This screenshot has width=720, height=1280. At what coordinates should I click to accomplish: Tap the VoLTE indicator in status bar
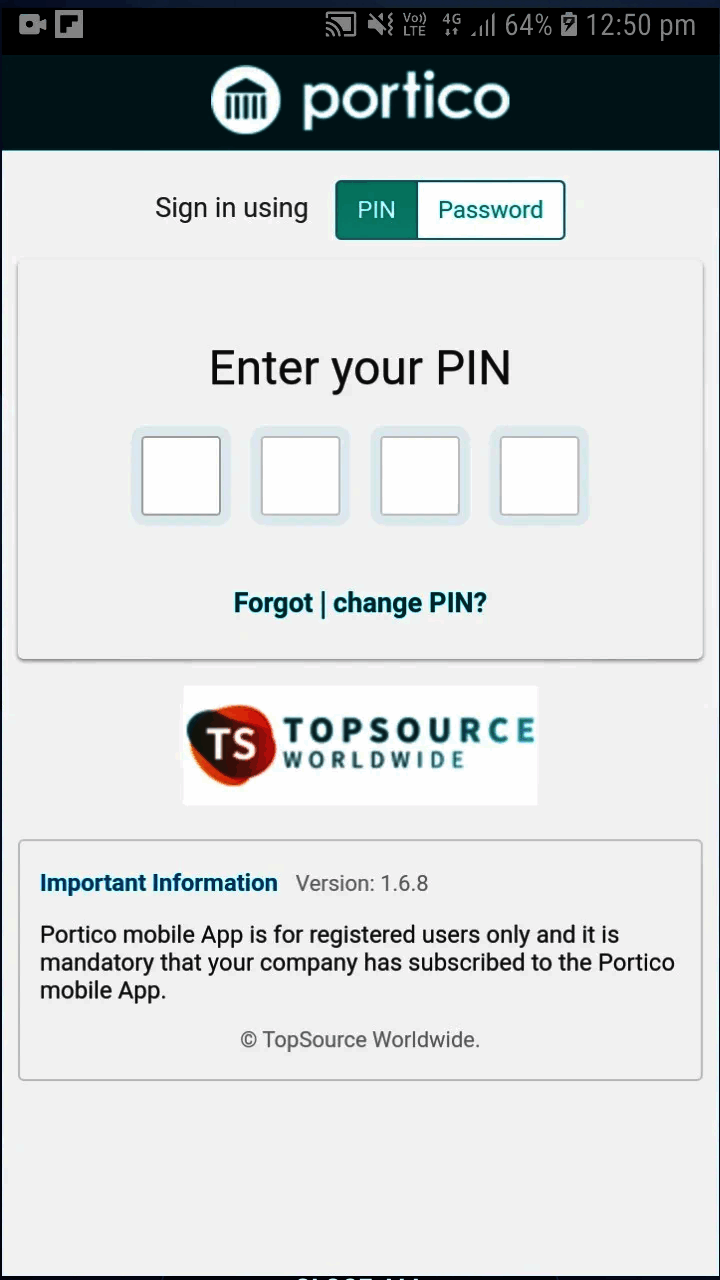[413, 25]
